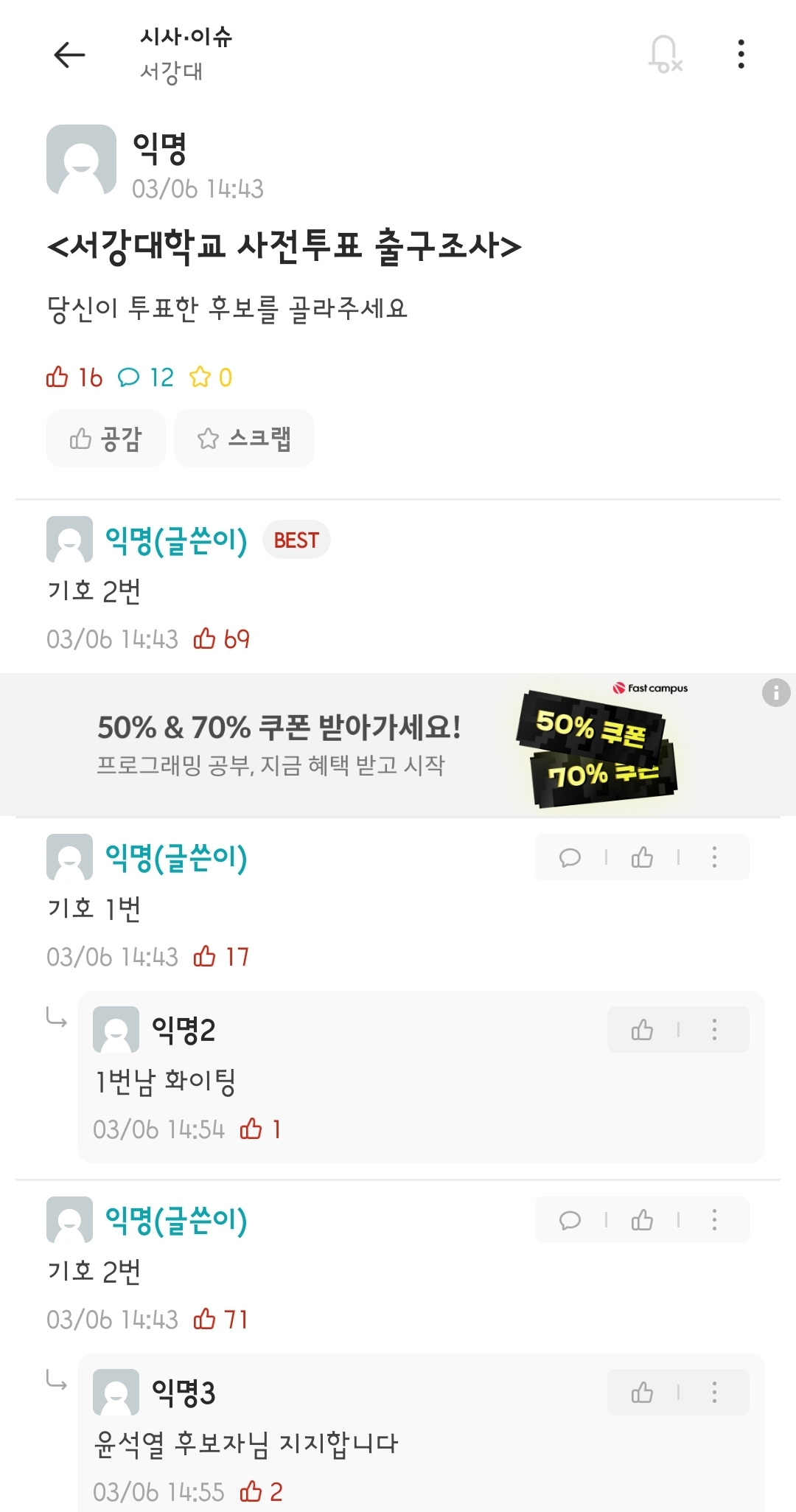The image size is (796, 1512).
Task: Like 익명3's reply supporting 윤석열
Action: click(x=642, y=1393)
